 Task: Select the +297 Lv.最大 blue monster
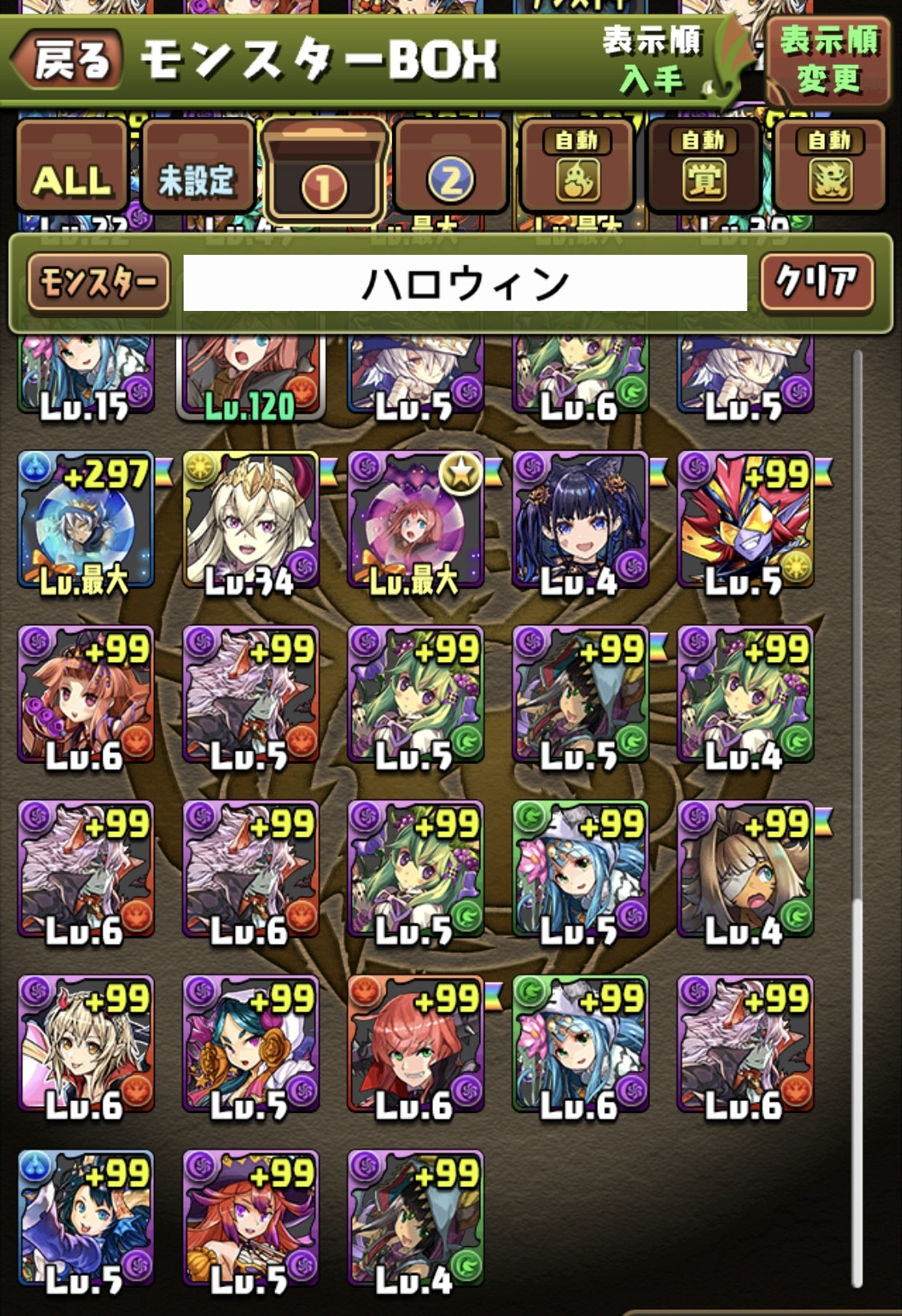pos(86,520)
